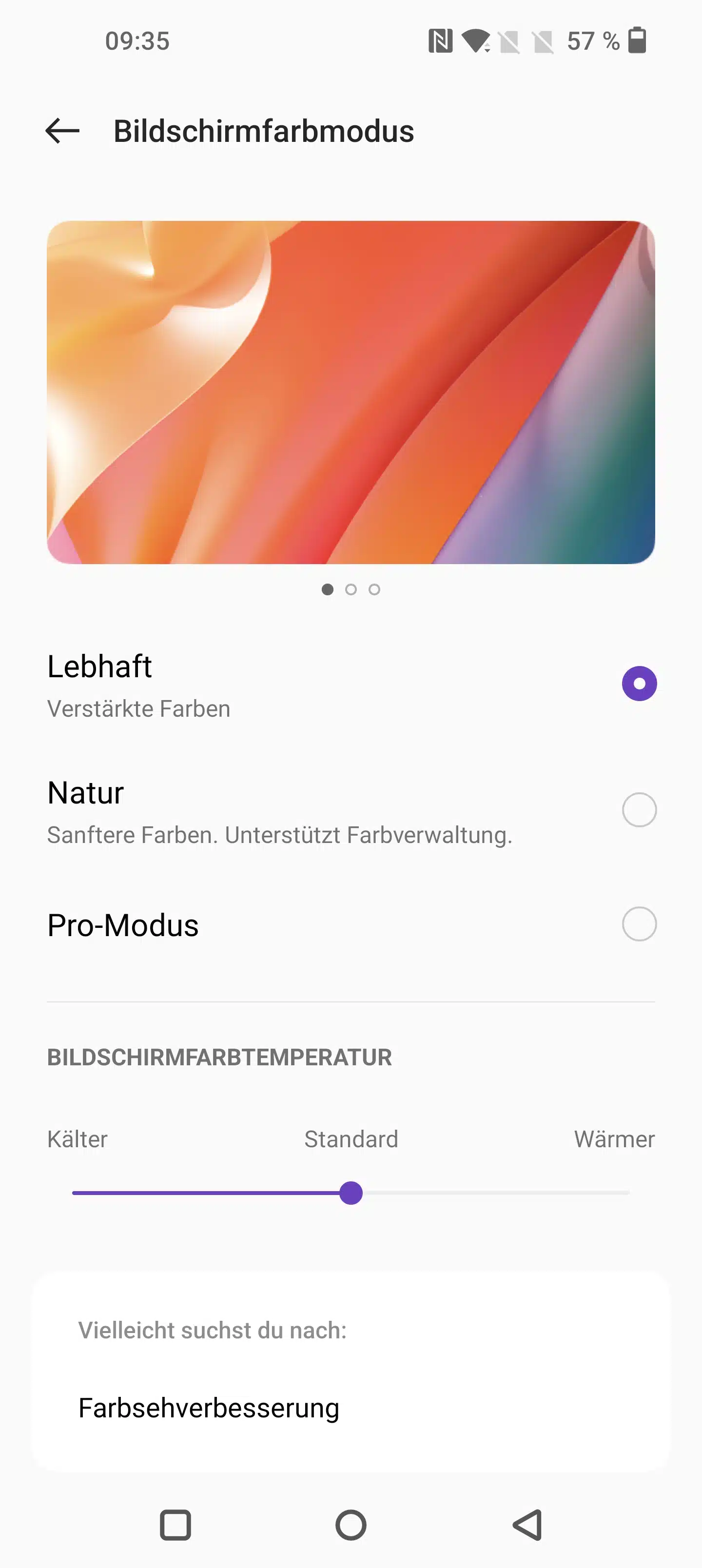Open Farbsehverbesserung suggestion
Viewport: 702px width, 1568px height.
click(x=209, y=1408)
